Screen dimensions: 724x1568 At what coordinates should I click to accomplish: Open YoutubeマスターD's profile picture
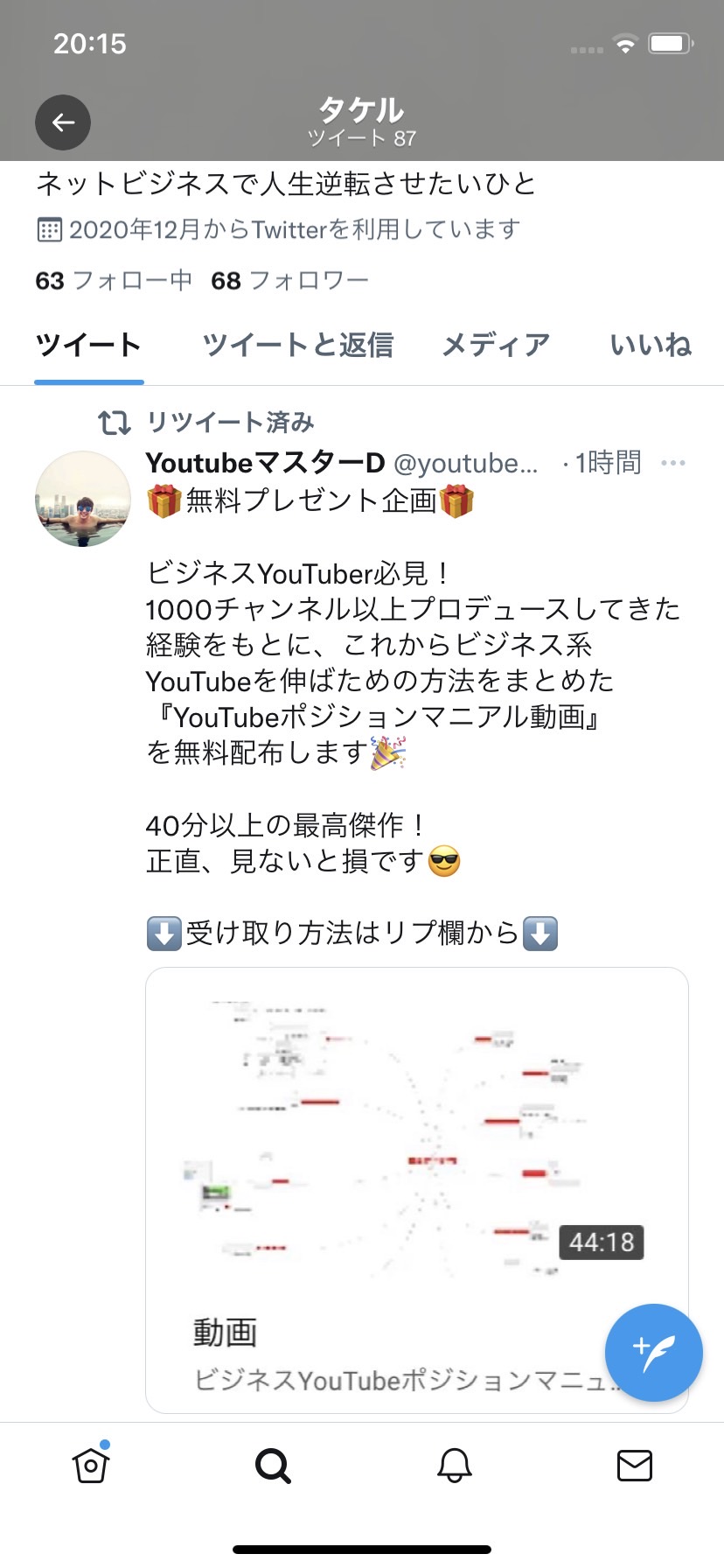(83, 499)
